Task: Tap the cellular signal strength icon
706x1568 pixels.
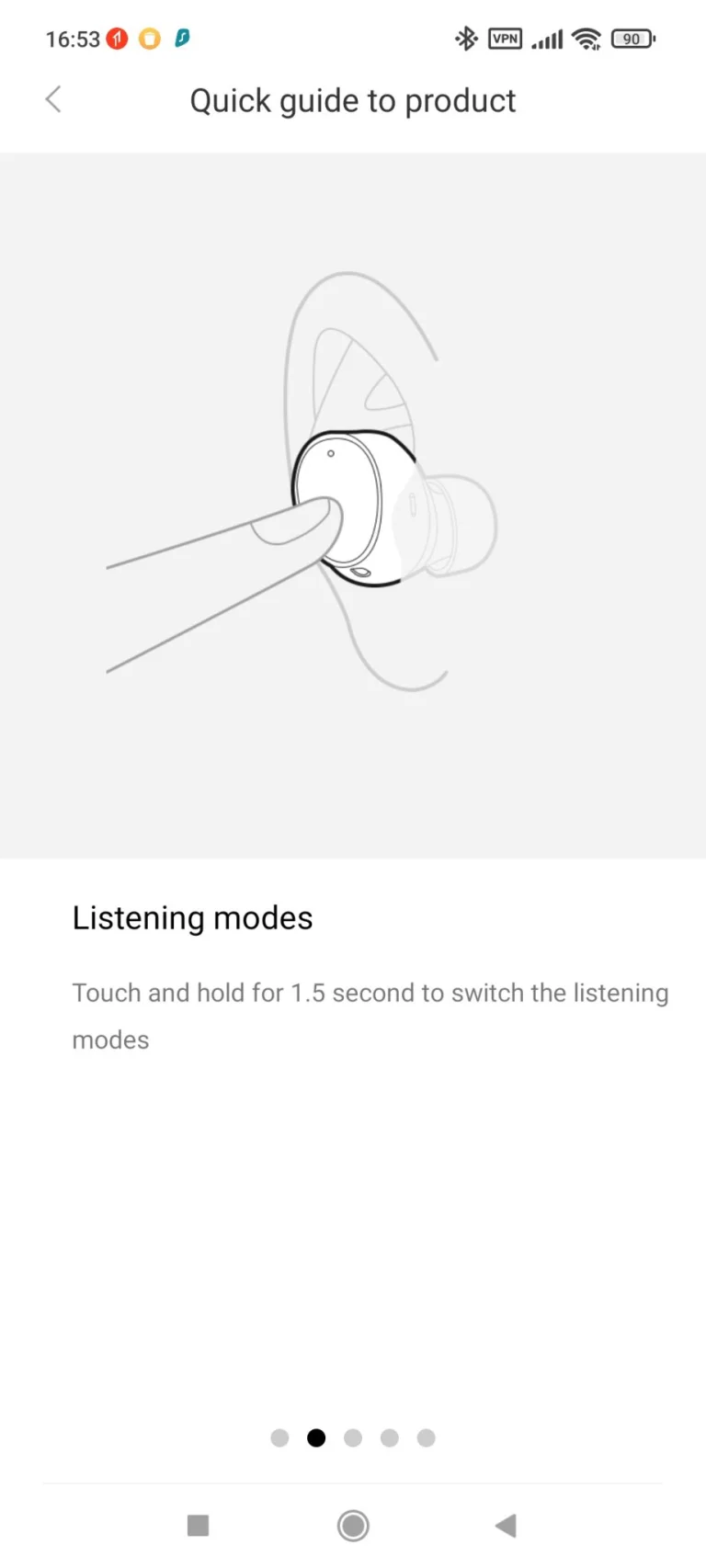Action: pos(546,39)
